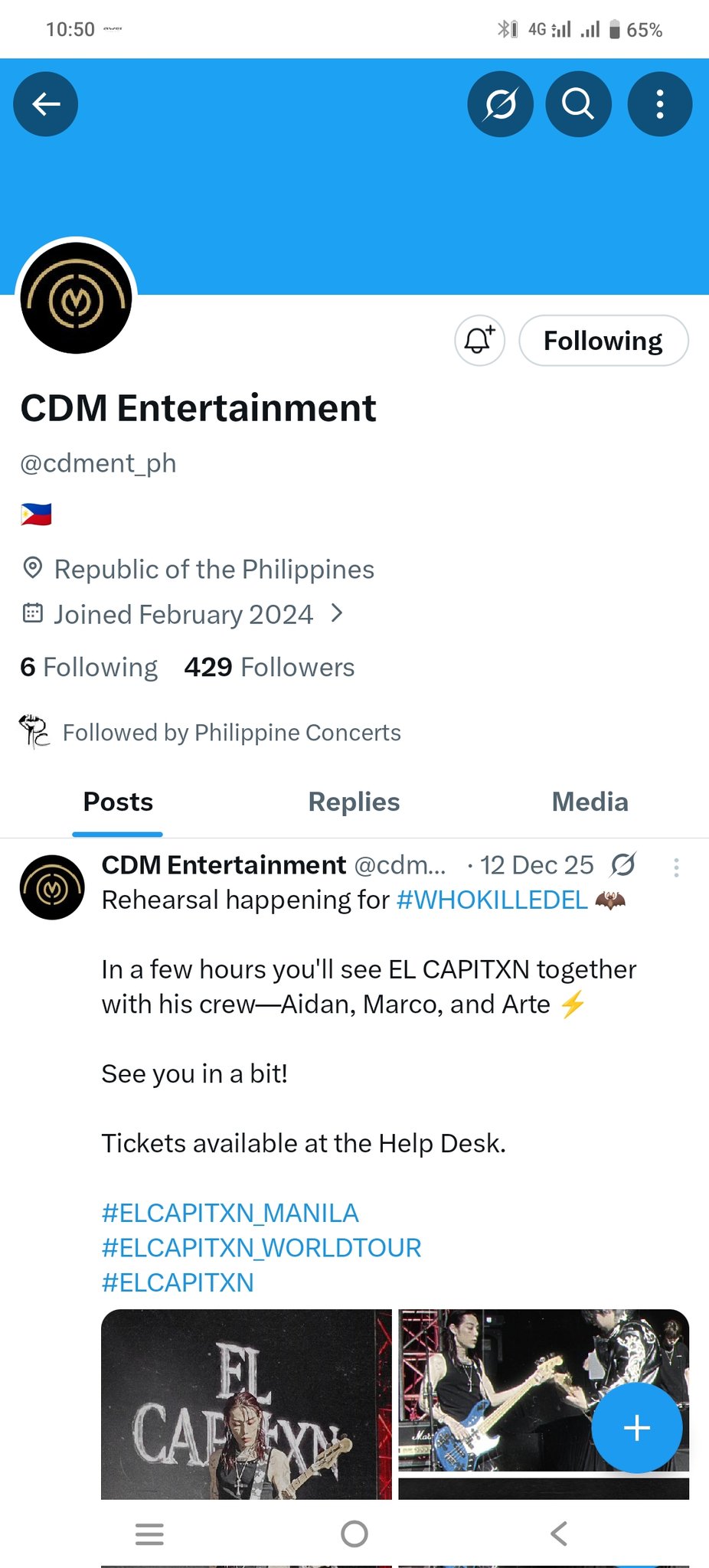The width and height of the screenshot is (709, 1568).
Task: Open the profile overflow menu
Action: coord(659,104)
